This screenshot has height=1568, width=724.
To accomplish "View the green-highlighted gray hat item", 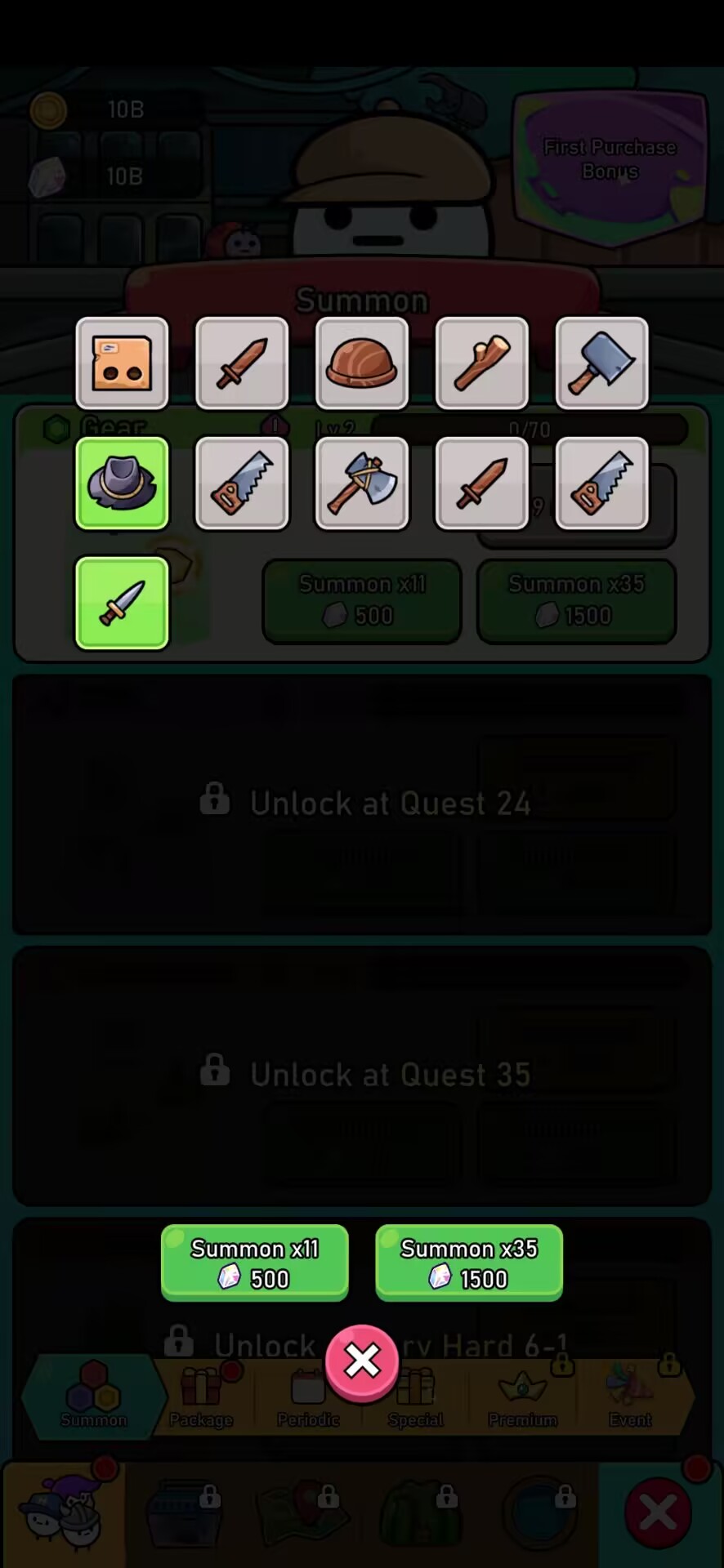I will coord(122,483).
